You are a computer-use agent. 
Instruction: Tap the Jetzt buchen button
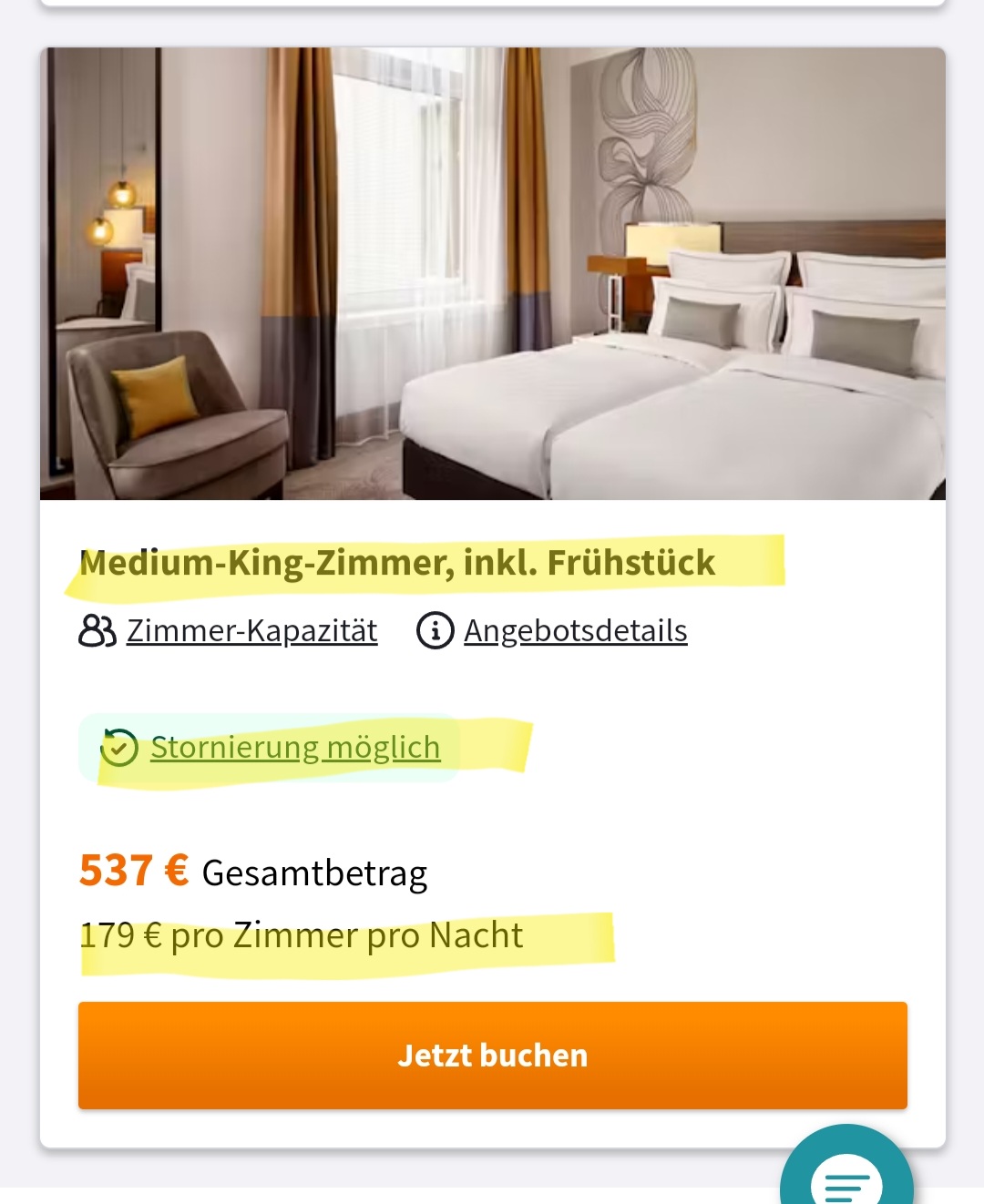(492, 1055)
